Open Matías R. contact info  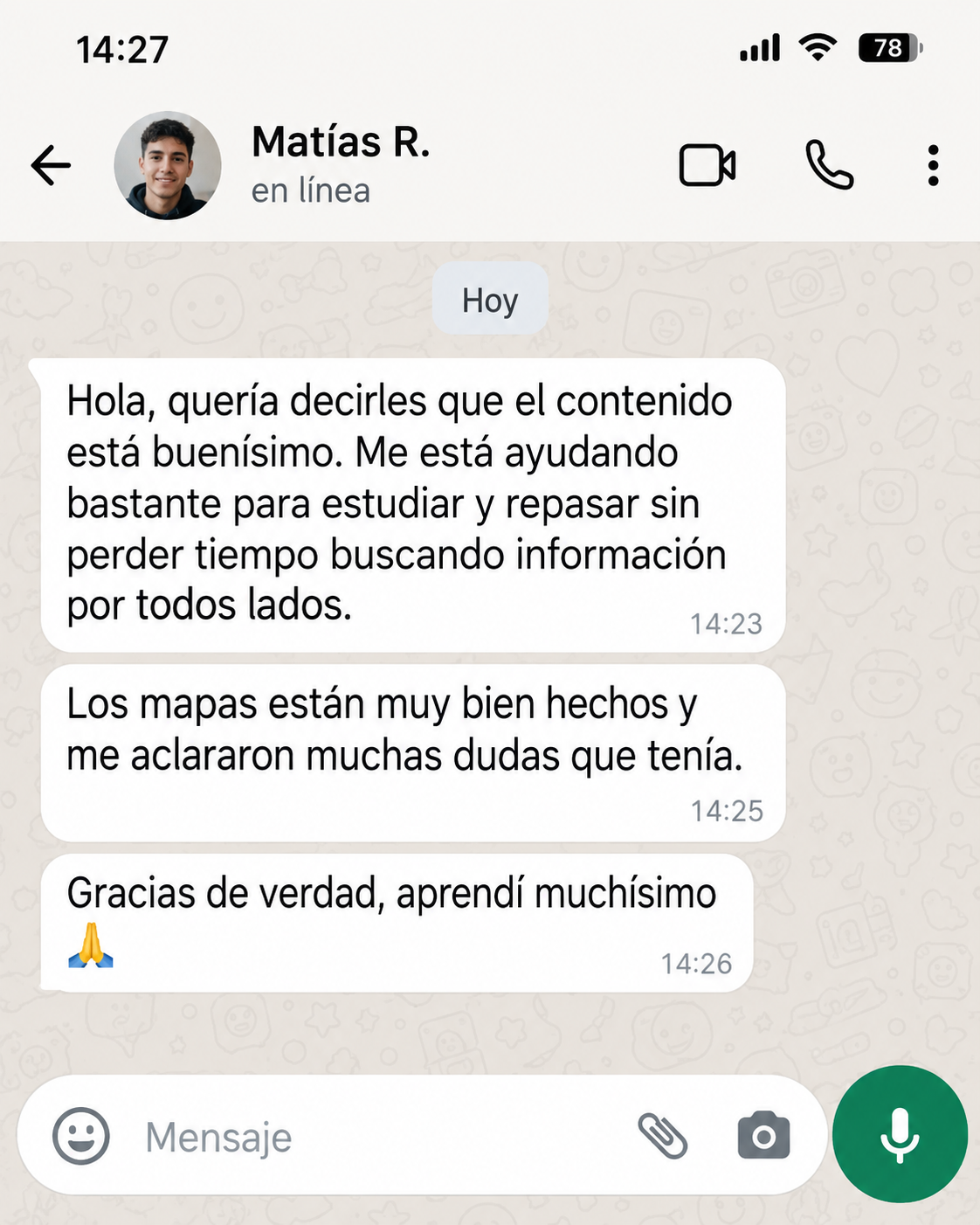(x=341, y=163)
